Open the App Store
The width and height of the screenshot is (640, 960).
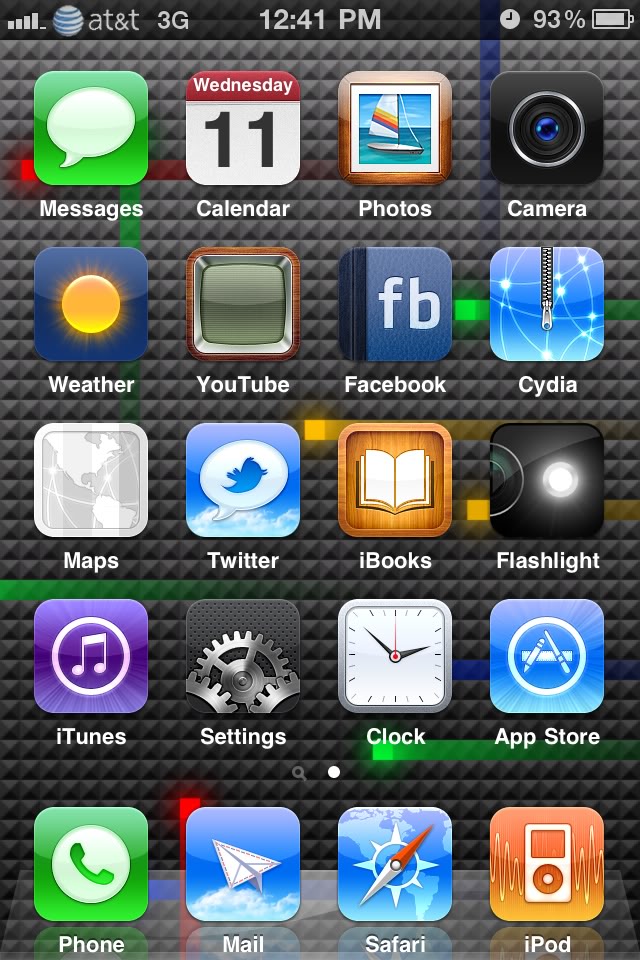point(547,656)
